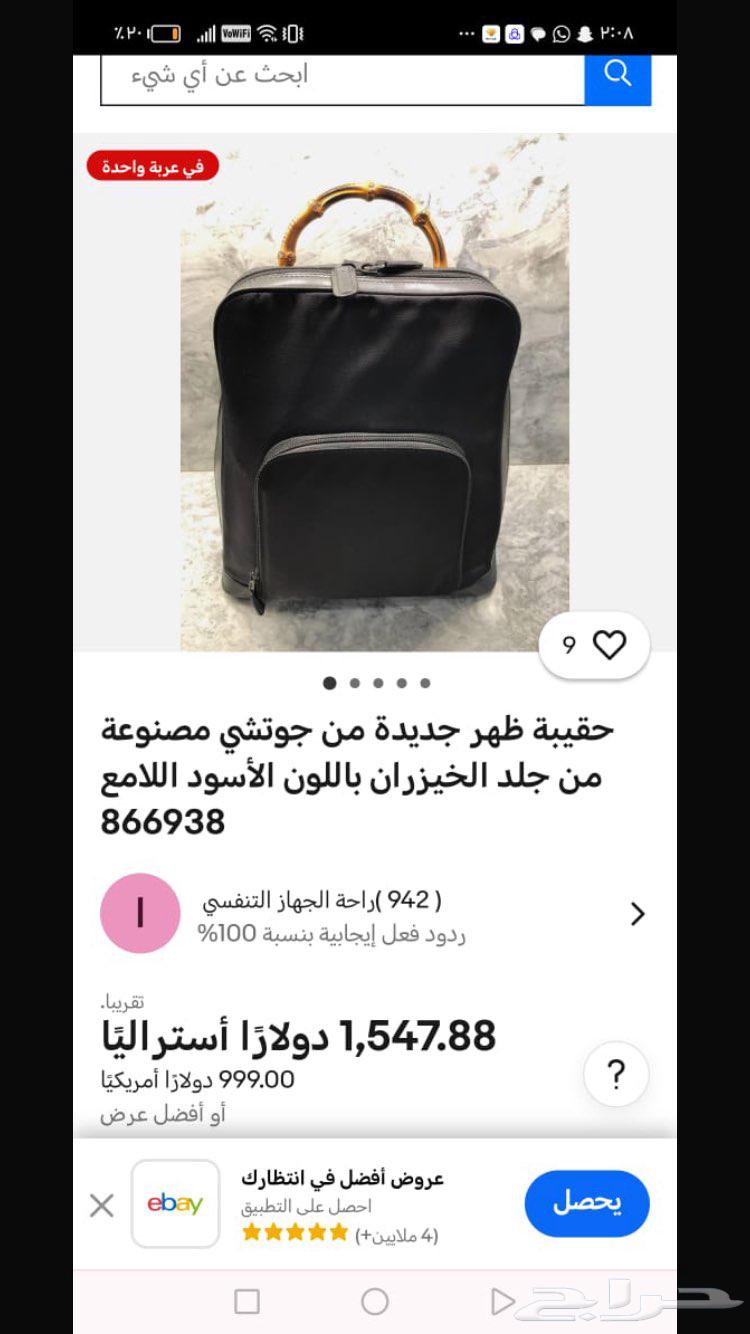Tap the red في عربة واحدة badge
Screen dimensions: 750x1334
tap(152, 166)
